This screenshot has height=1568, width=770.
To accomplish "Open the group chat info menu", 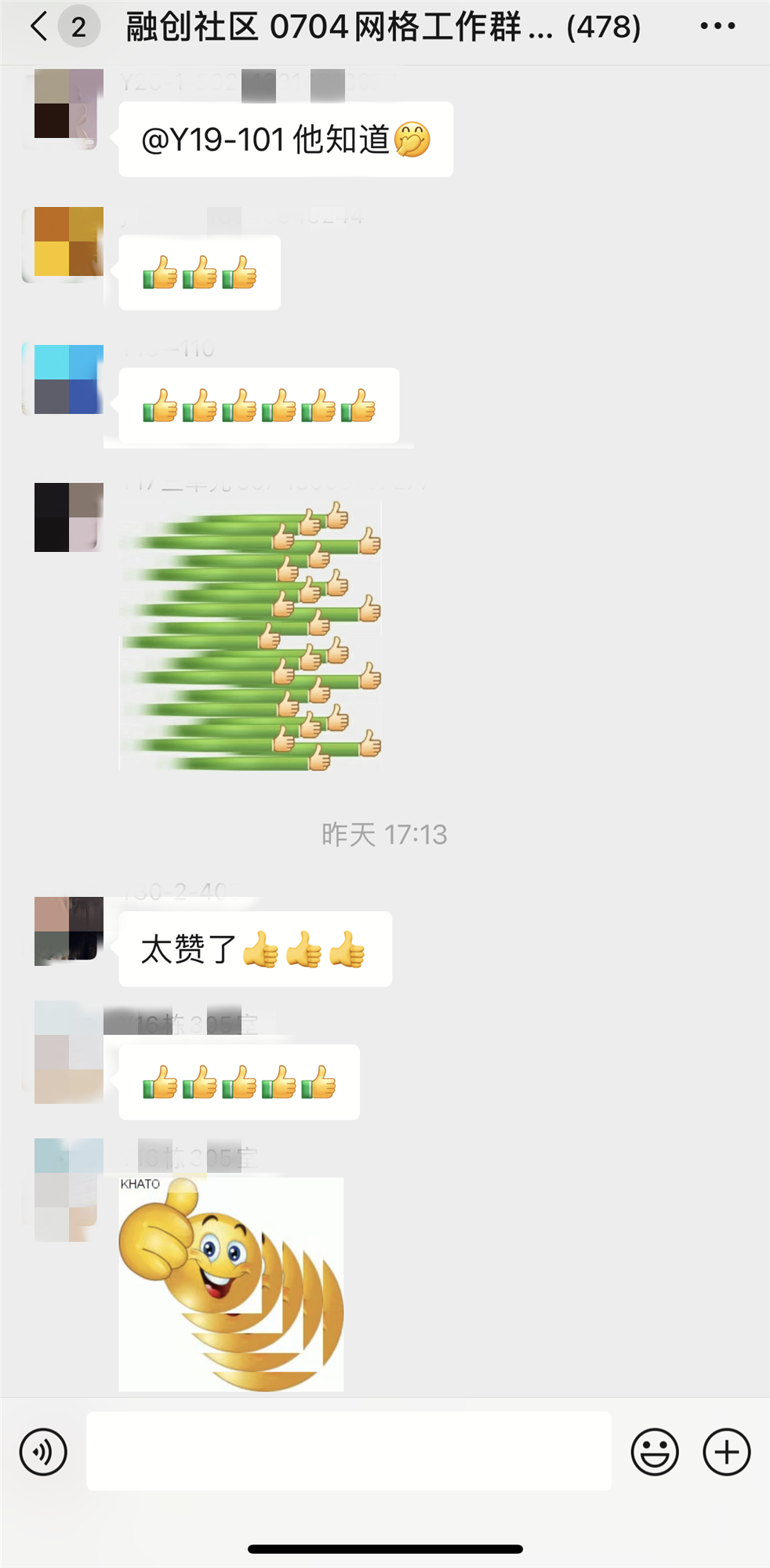I will coord(717,27).
